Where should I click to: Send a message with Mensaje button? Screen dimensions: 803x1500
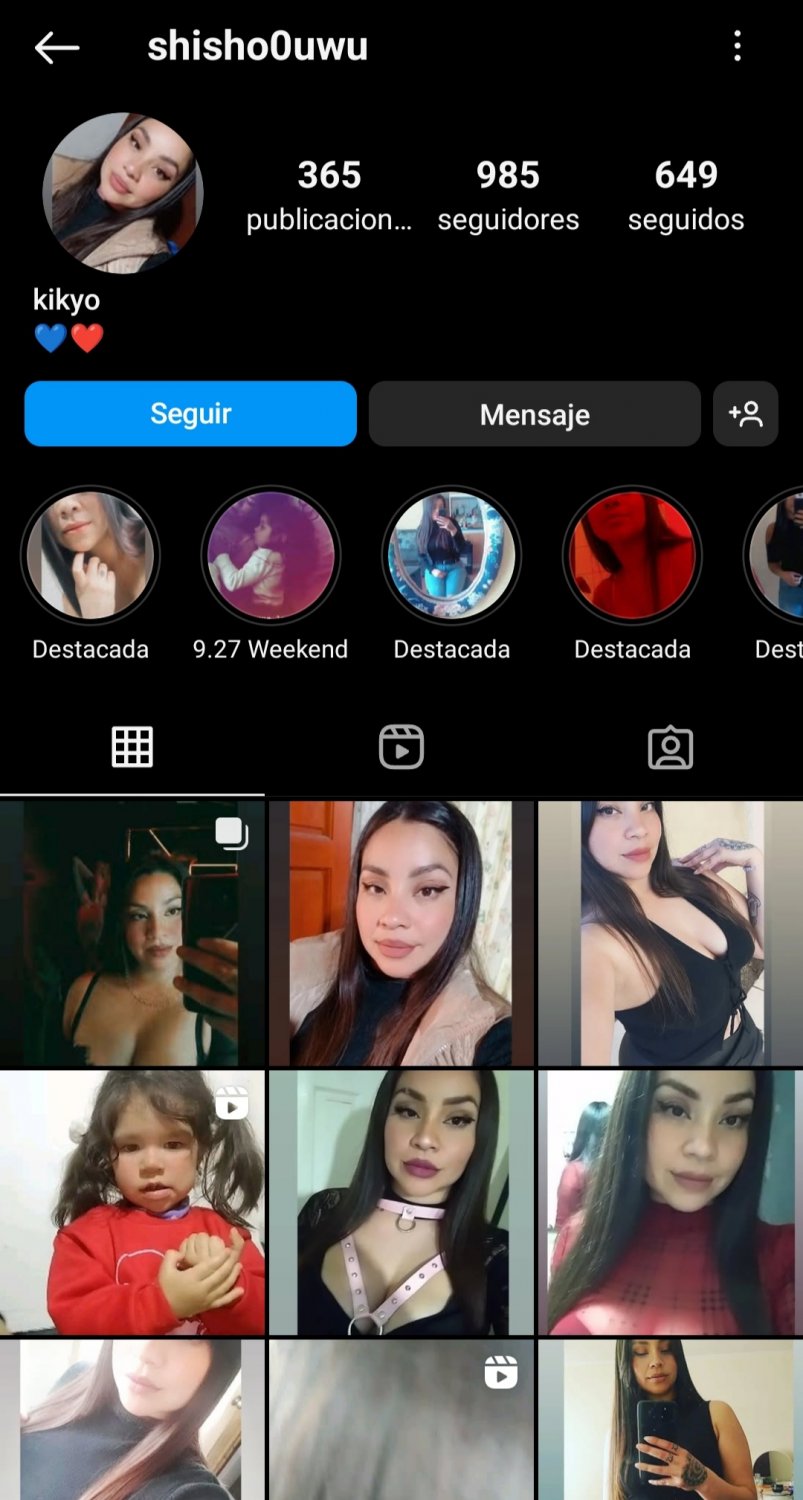pyautogui.click(x=534, y=414)
